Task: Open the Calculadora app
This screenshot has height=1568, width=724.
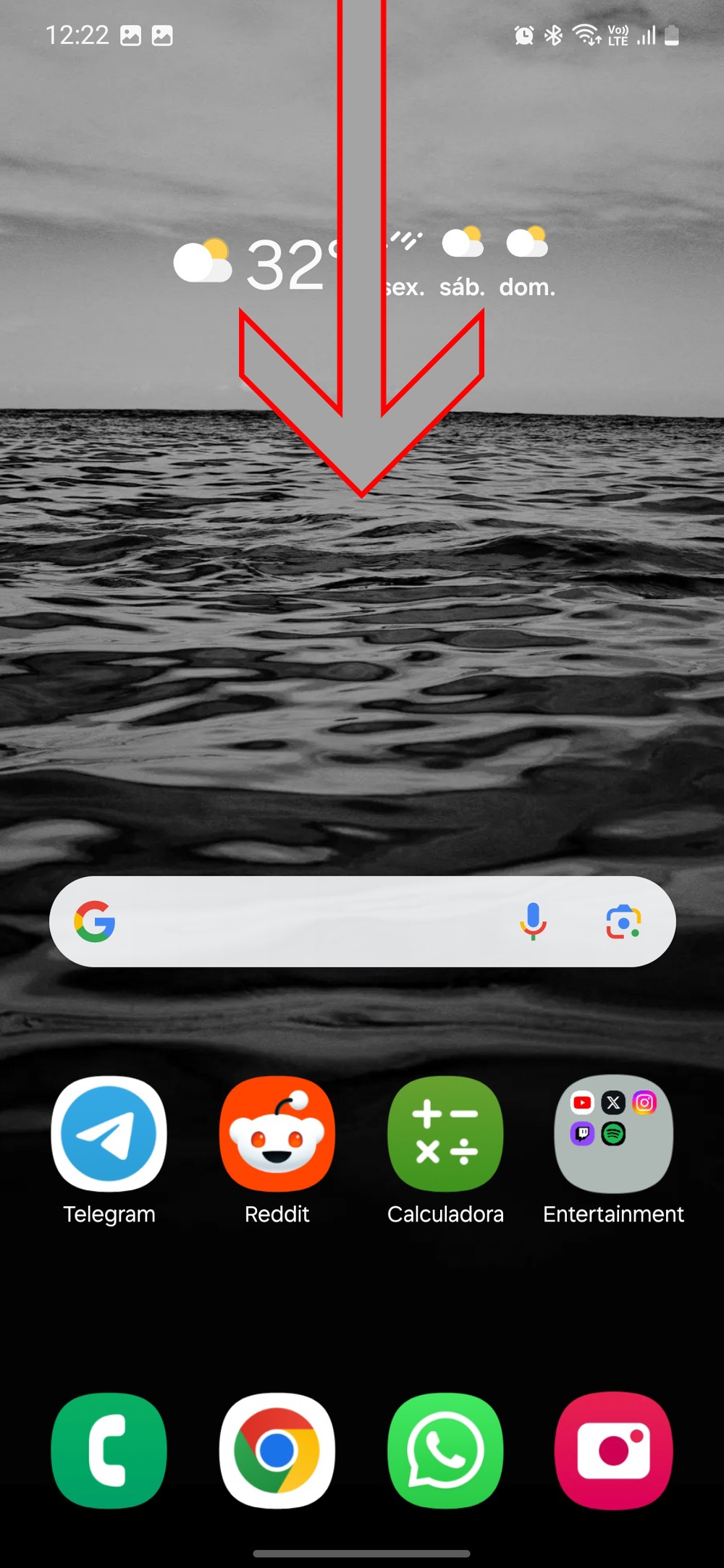Action: click(445, 1134)
